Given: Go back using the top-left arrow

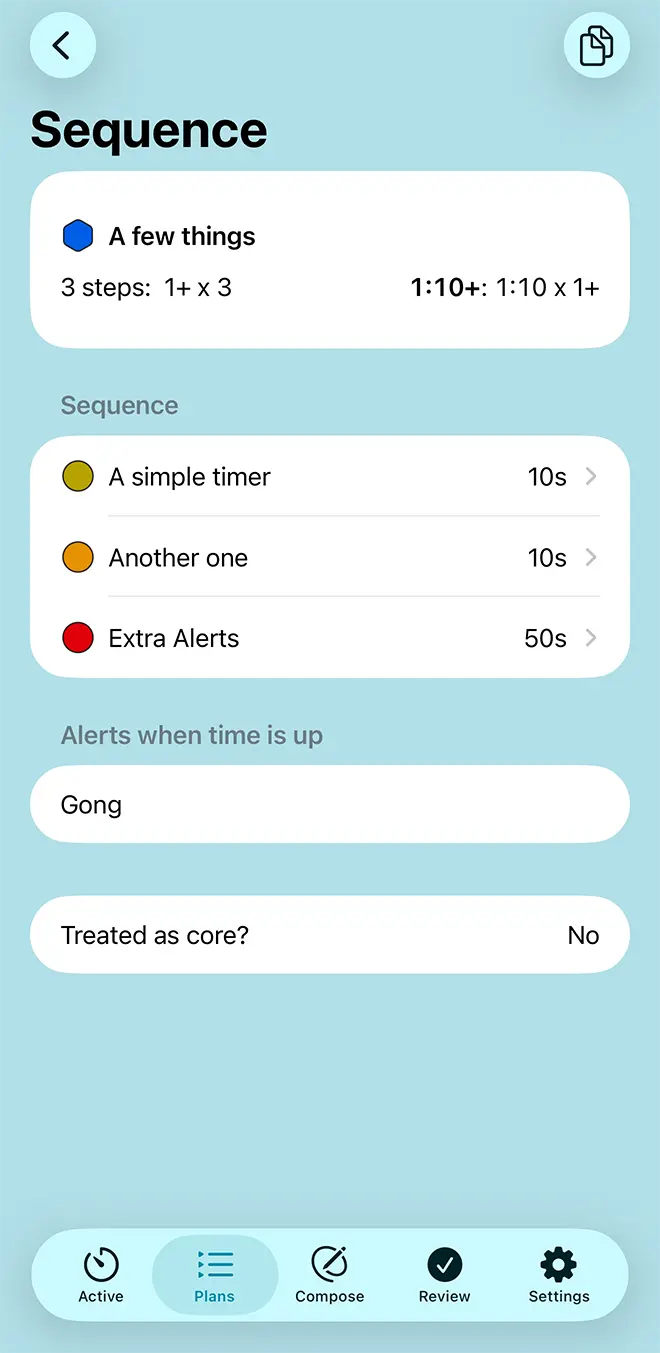Looking at the screenshot, I should (63, 45).
